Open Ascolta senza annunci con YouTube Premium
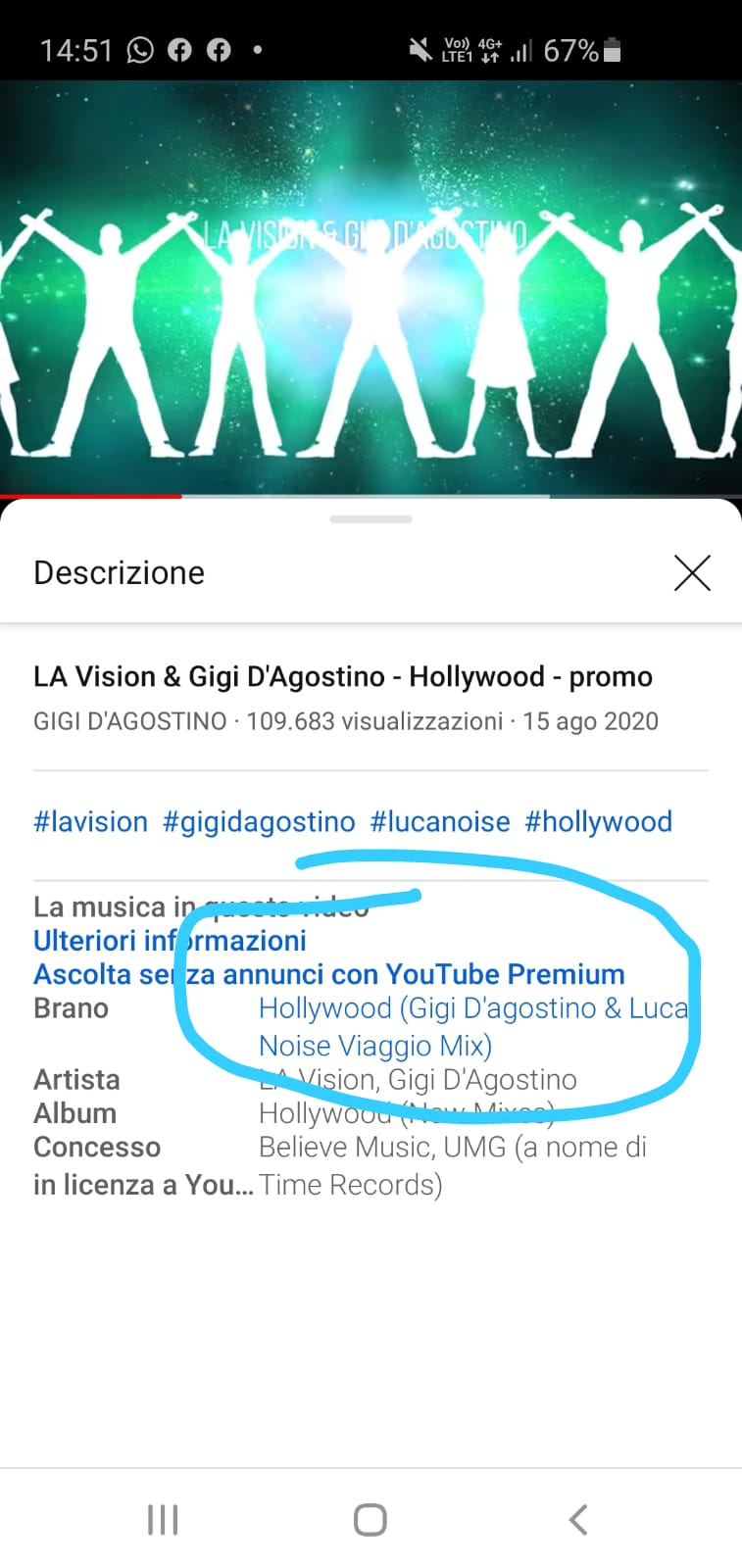This screenshot has width=742, height=1568. pos(328,974)
